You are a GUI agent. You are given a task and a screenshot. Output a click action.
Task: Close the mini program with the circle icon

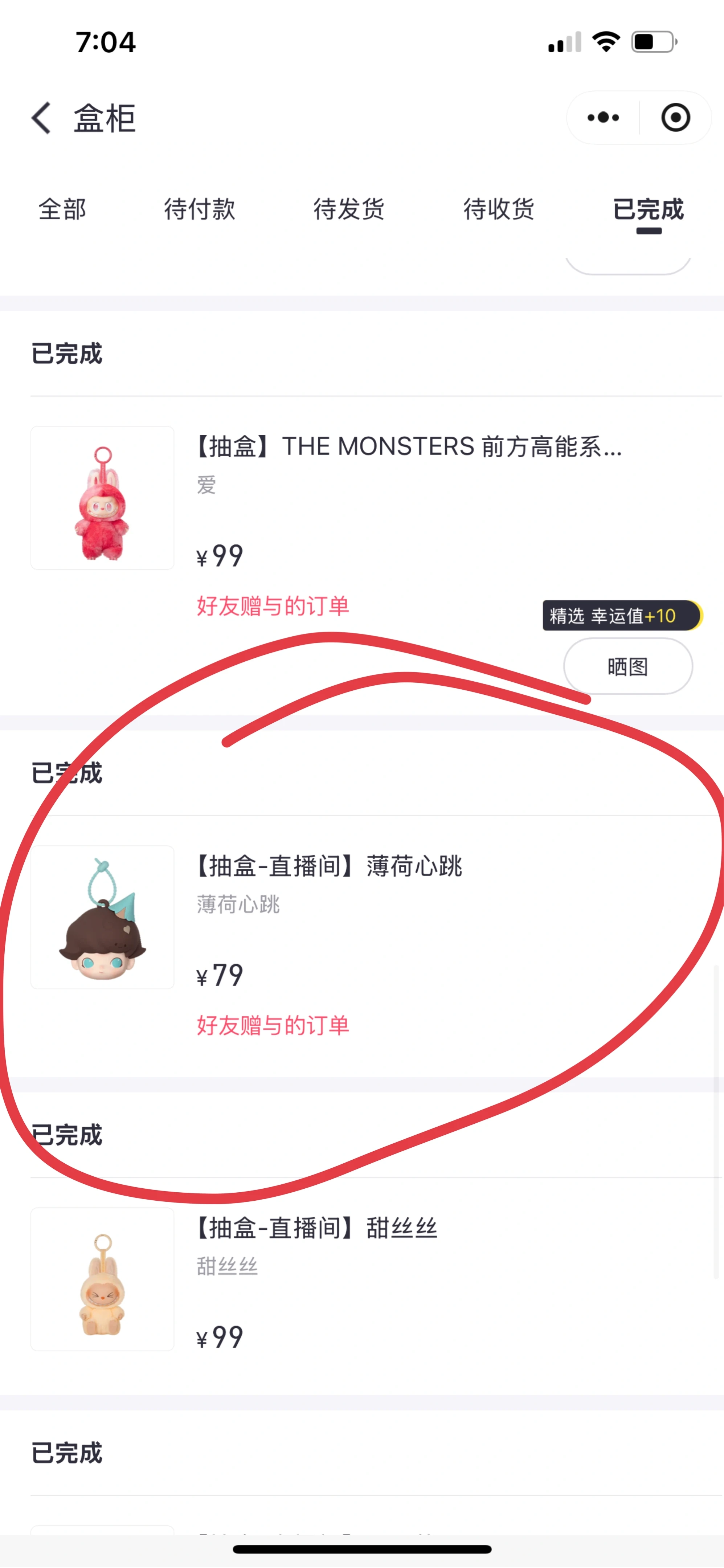[675, 118]
